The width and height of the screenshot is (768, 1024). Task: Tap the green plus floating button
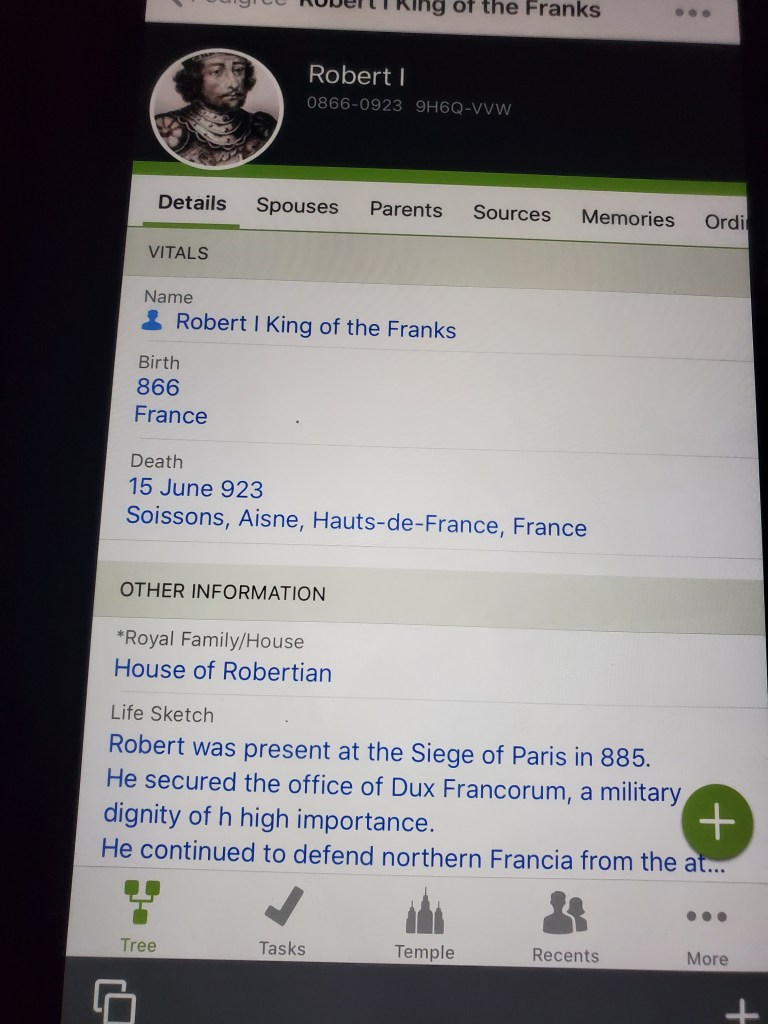(x=716, y=822)
